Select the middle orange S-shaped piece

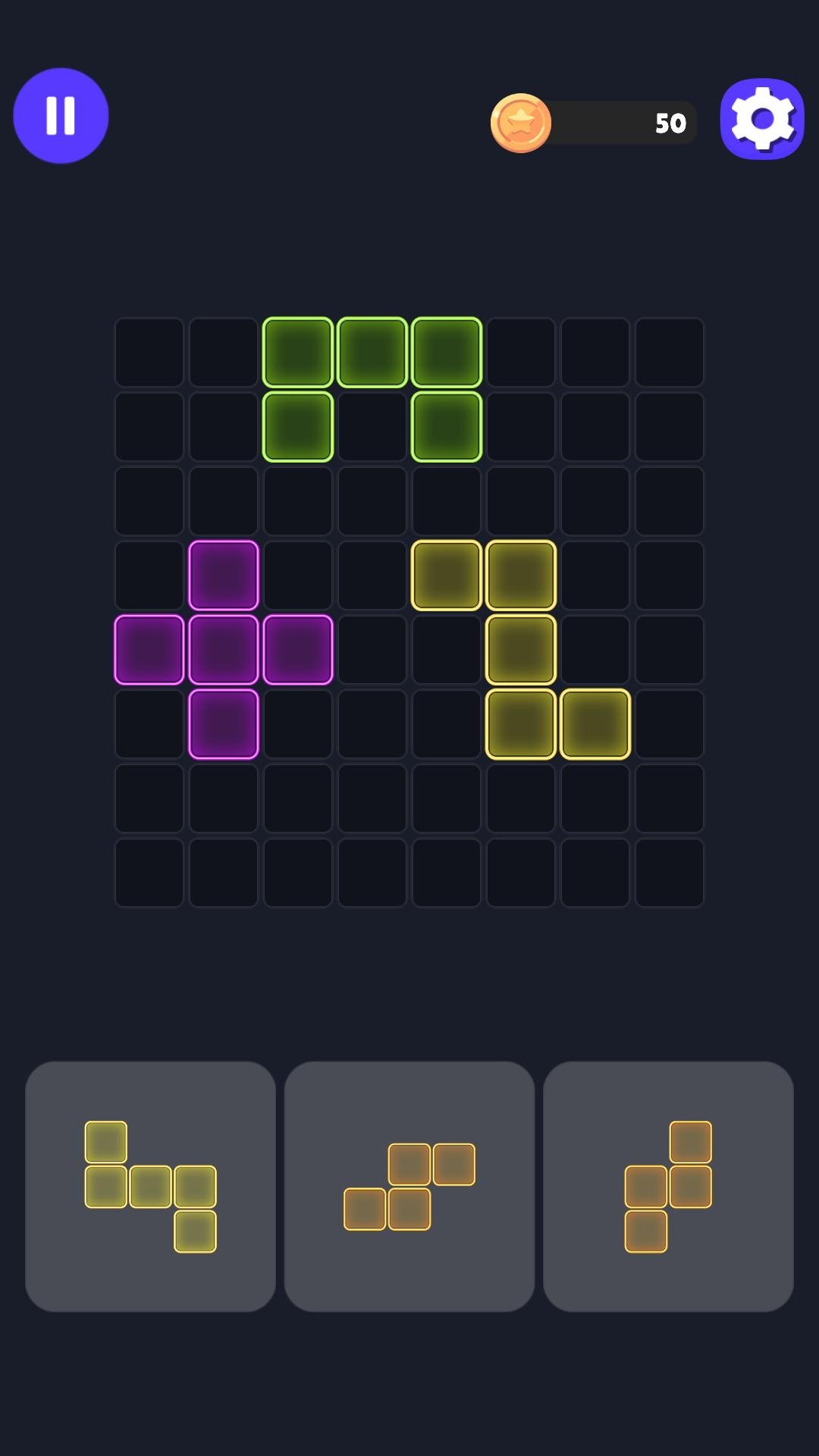[x=409, y=1186]
